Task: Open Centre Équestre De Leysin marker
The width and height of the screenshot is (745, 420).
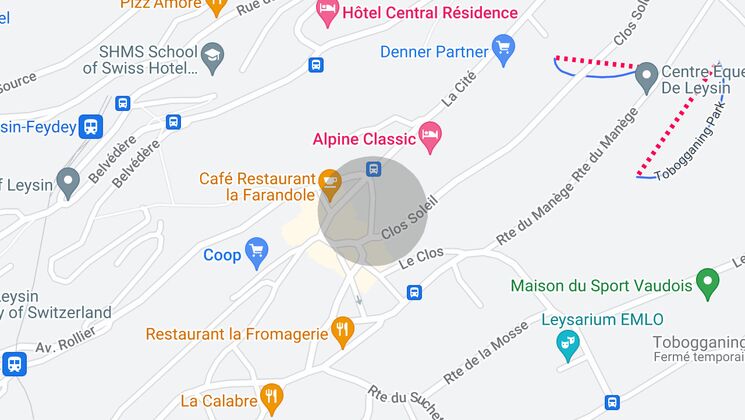Action: pos(646,76)
